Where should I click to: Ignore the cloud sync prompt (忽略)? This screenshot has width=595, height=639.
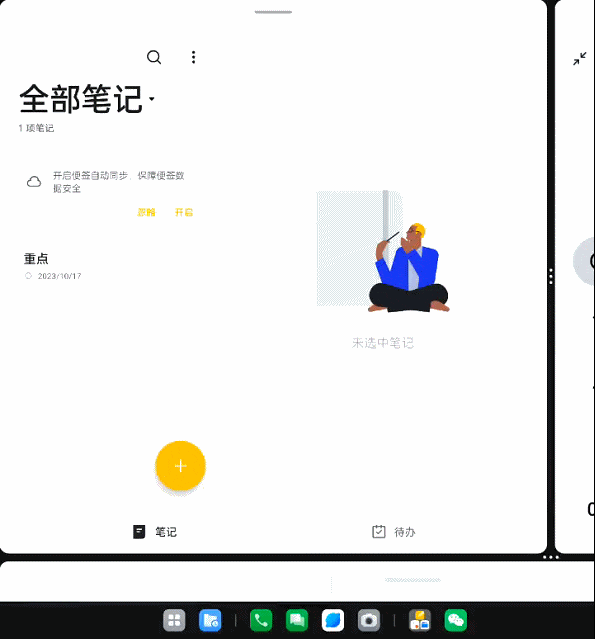point(146,212)
